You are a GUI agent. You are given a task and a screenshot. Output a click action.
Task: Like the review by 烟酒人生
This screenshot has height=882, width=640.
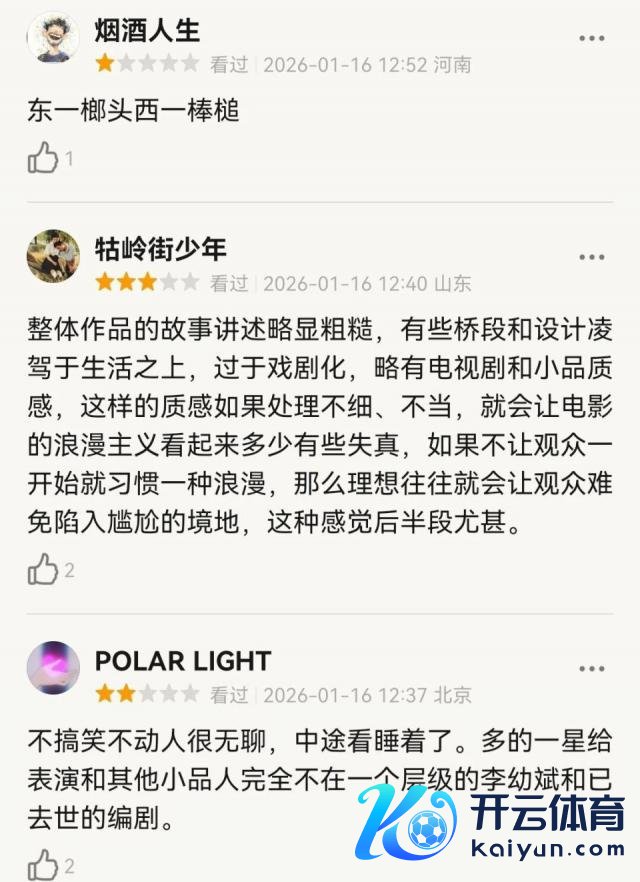click(x=43, y=157)
